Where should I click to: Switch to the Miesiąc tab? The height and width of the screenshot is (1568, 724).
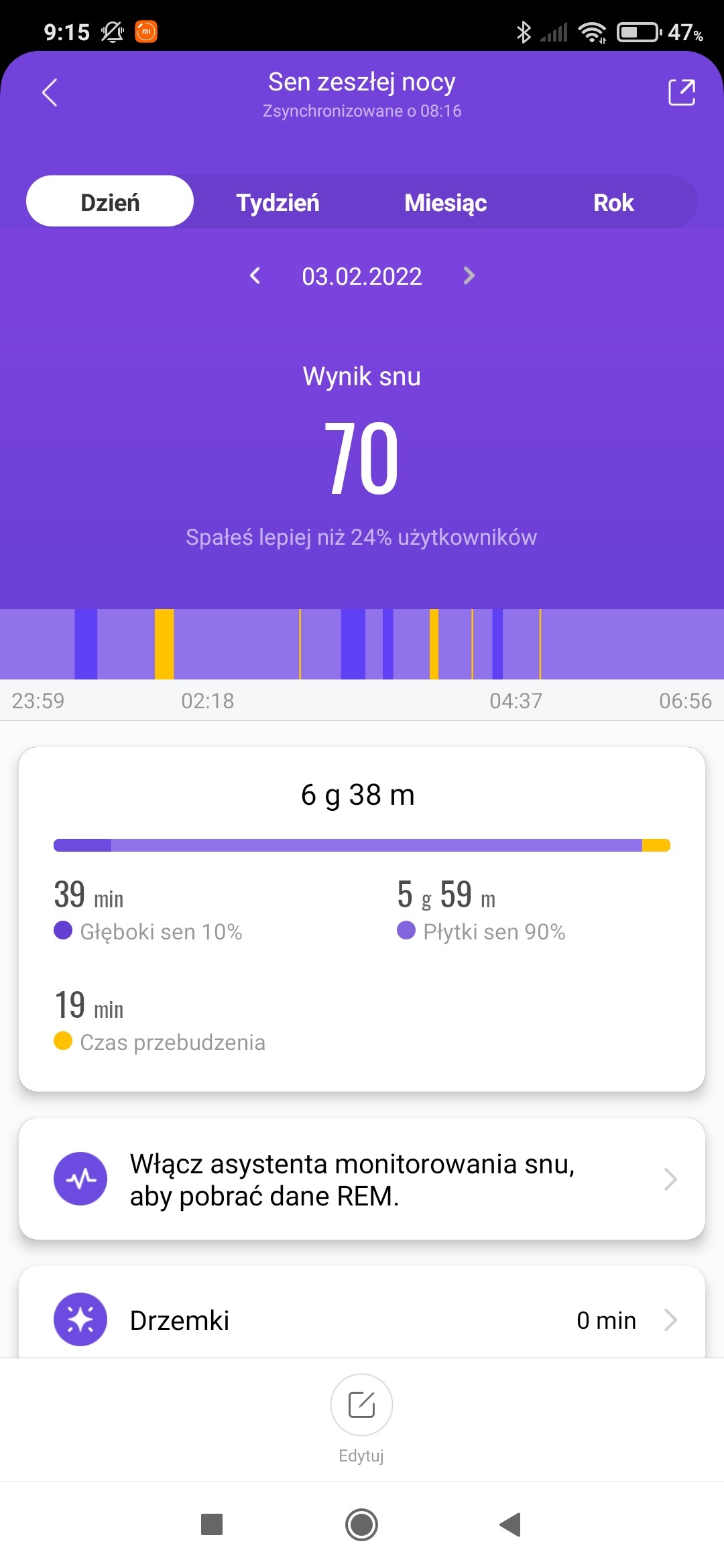click(x=445, y=202)
